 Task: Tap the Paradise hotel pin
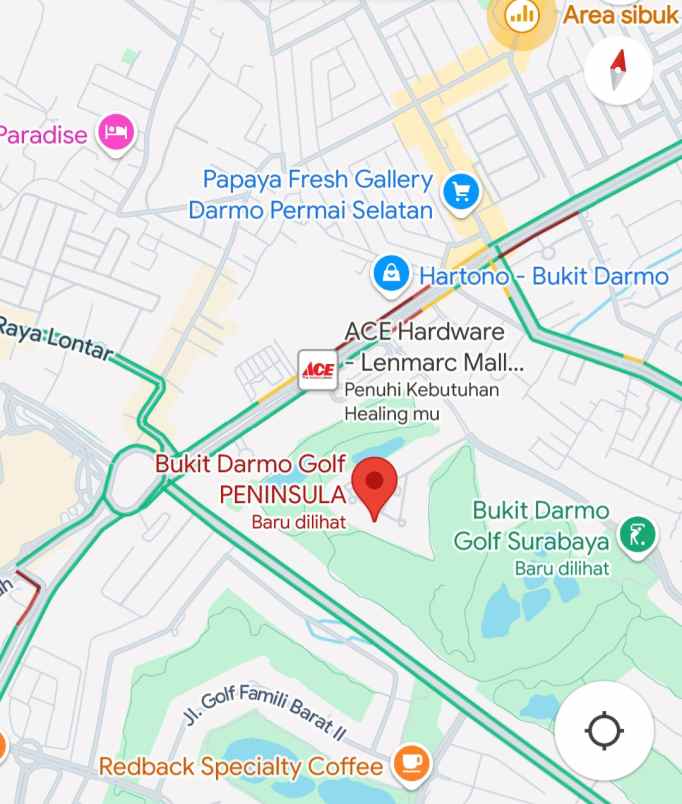pyautogui.click(x=116, y=132)
